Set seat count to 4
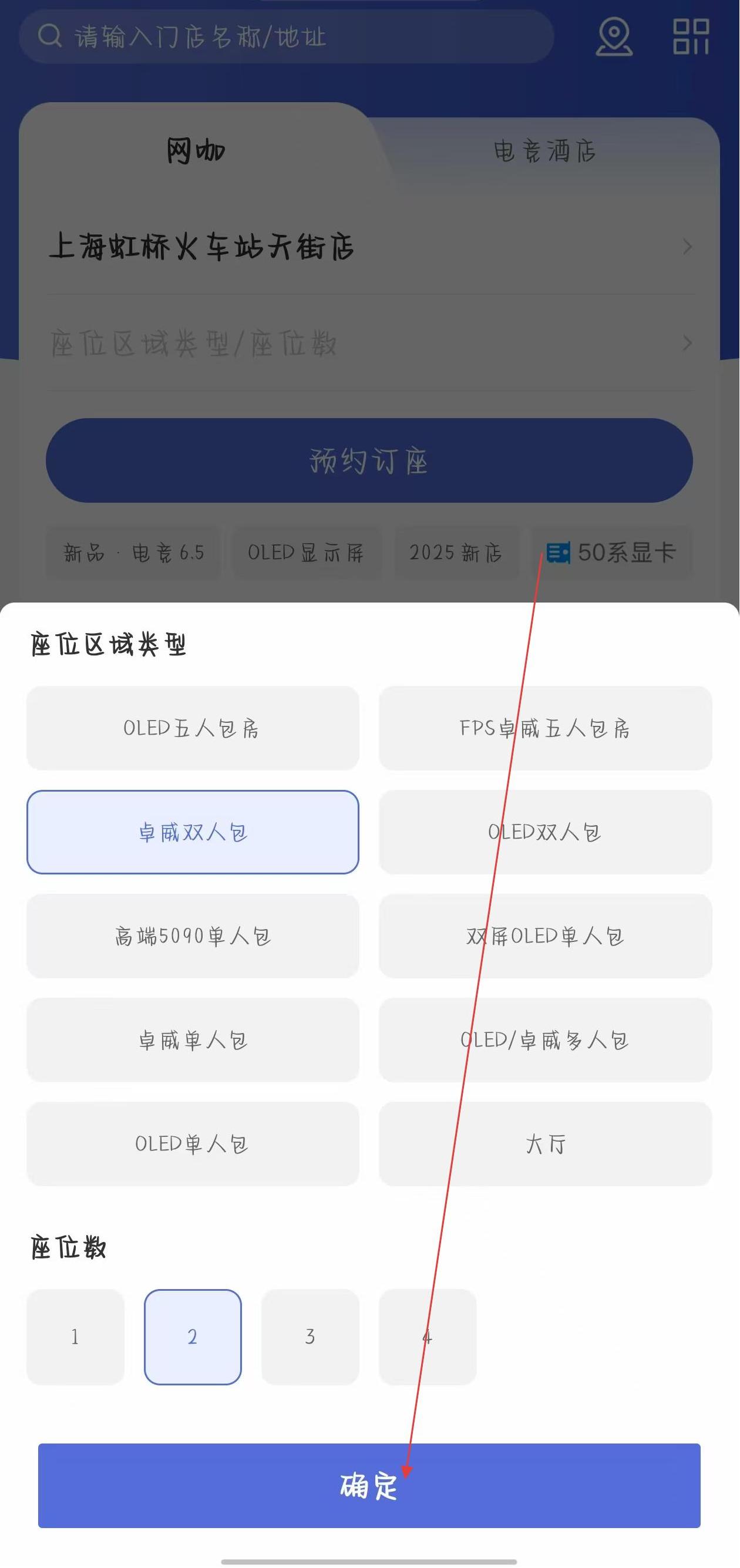The image size is (740, 1568). click(x=427, y=1337)
